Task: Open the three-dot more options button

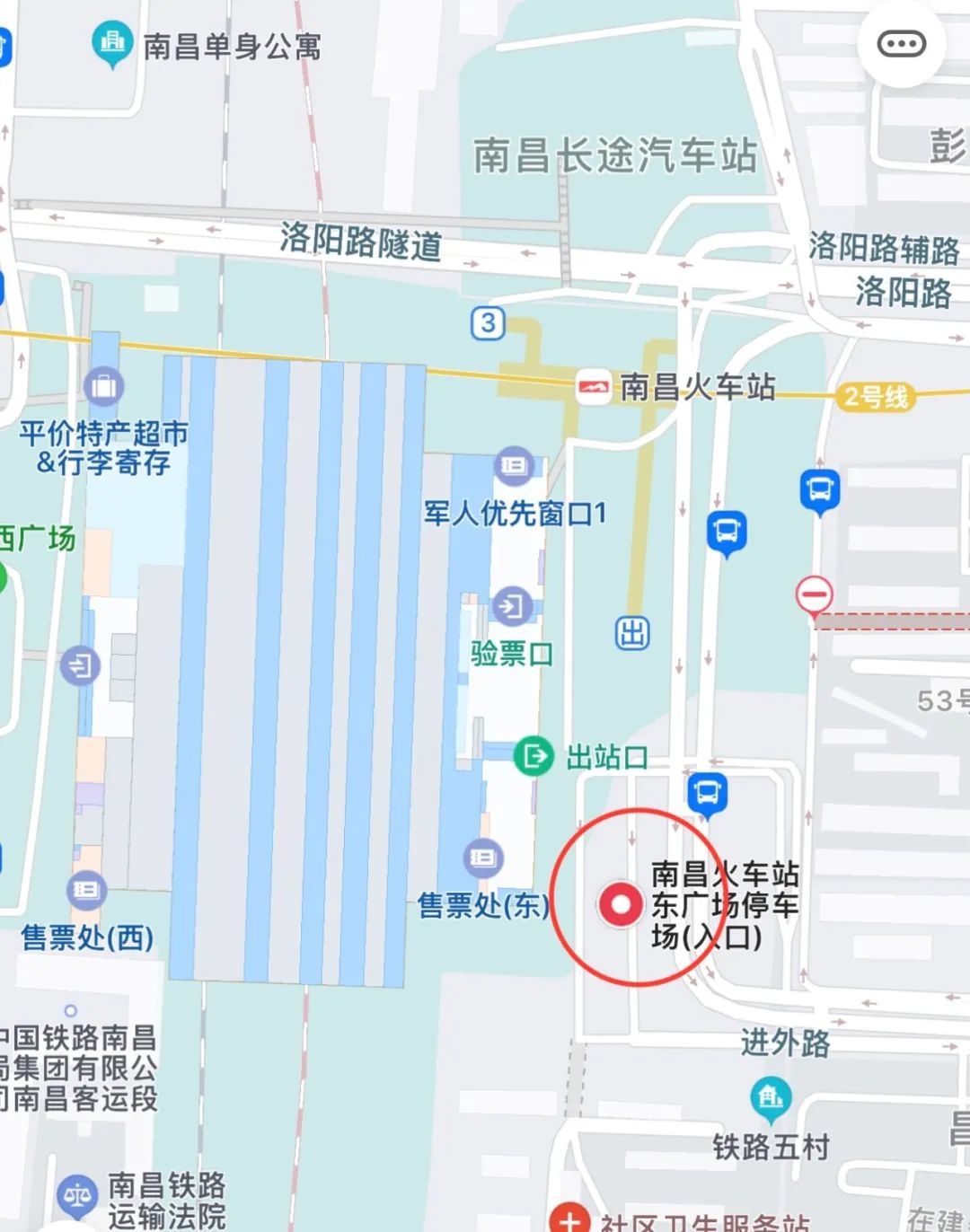Action: 901,43
